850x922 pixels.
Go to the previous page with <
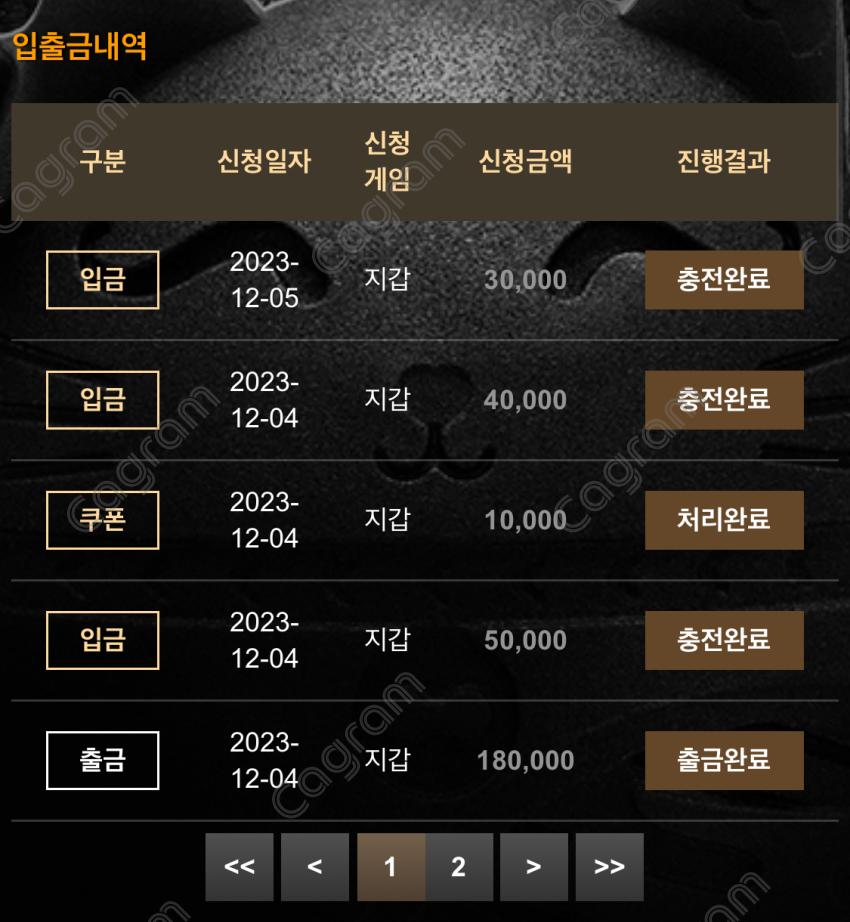(315, 867)
